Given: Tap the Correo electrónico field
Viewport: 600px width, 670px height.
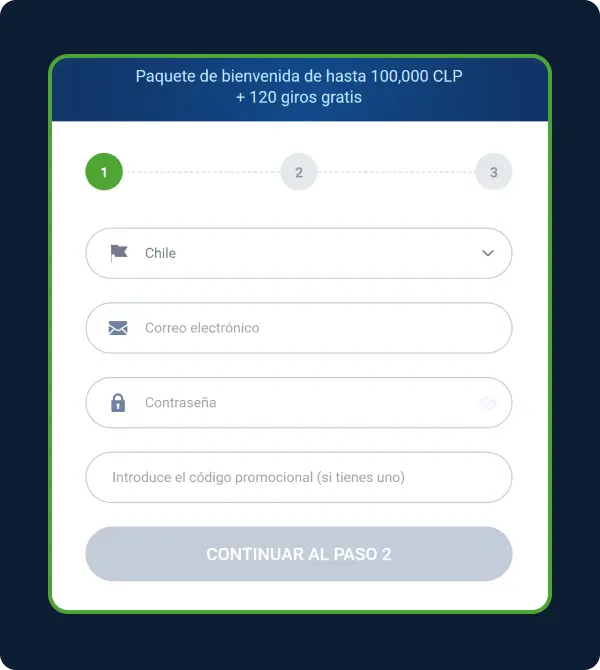Looking at the screenshot, I should [x=300, y=328].
